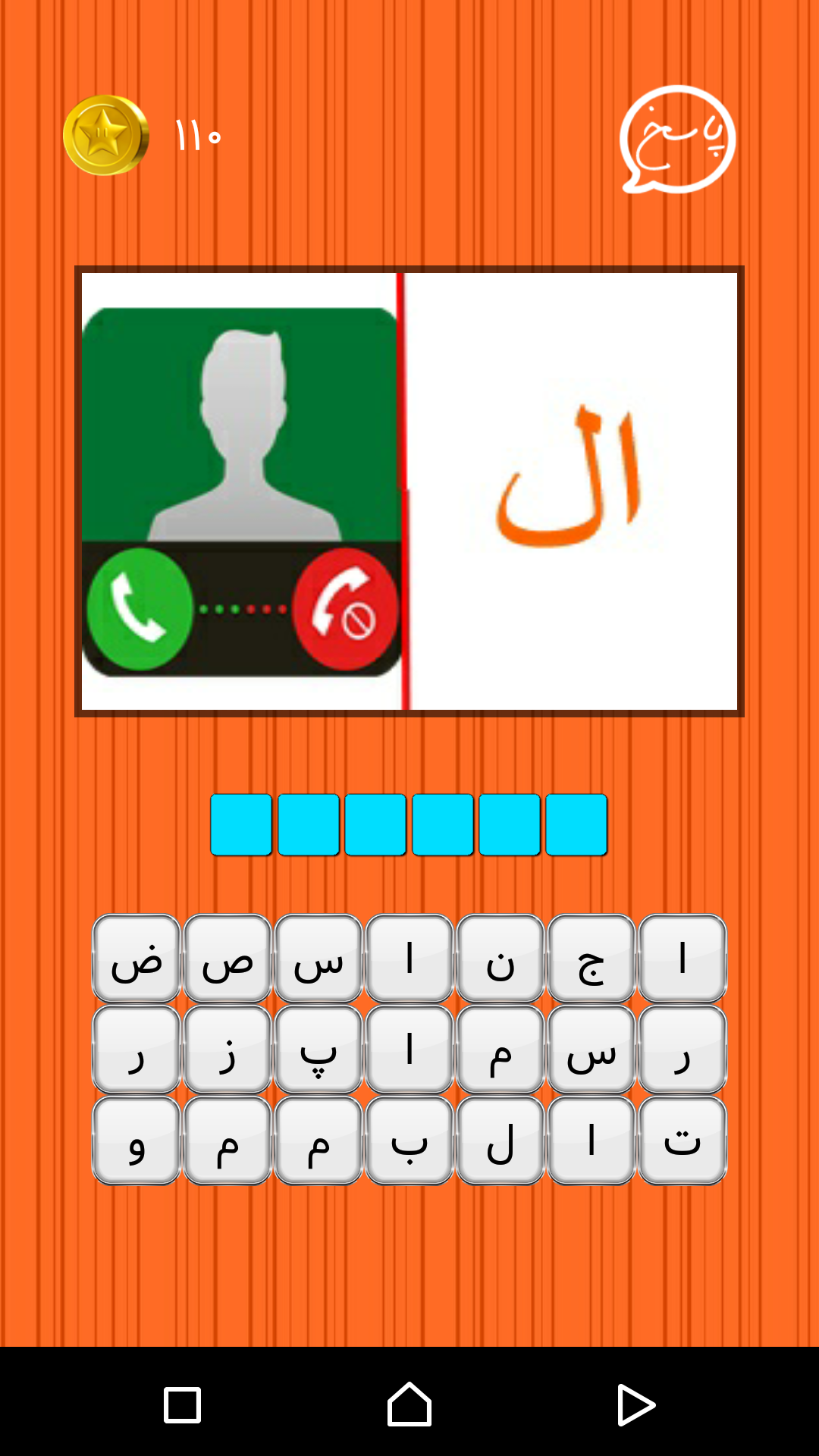The image size is (819, 1456).
Task: Open recent apps with the square button
Action: (182, 1404)
